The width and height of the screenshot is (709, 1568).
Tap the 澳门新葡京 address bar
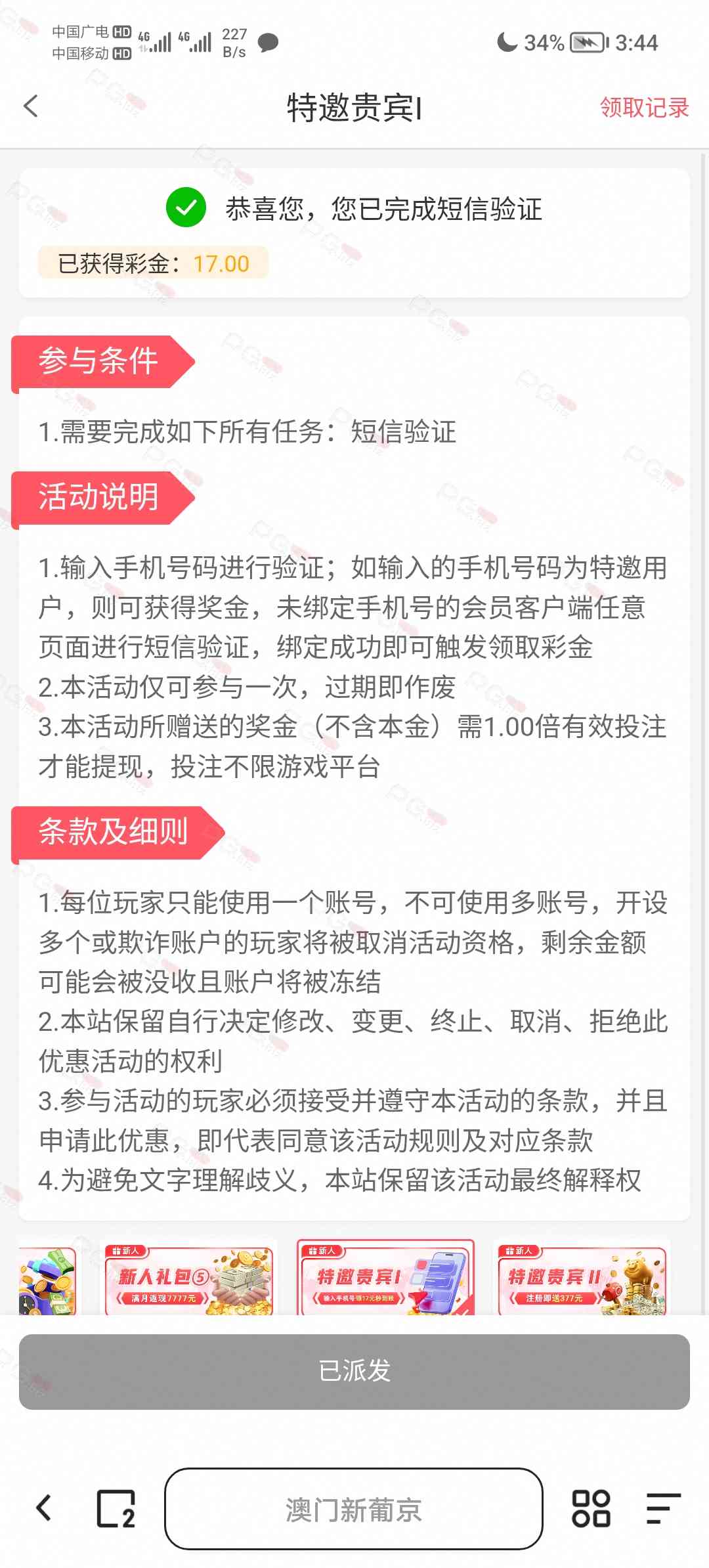click(354, 1509)
